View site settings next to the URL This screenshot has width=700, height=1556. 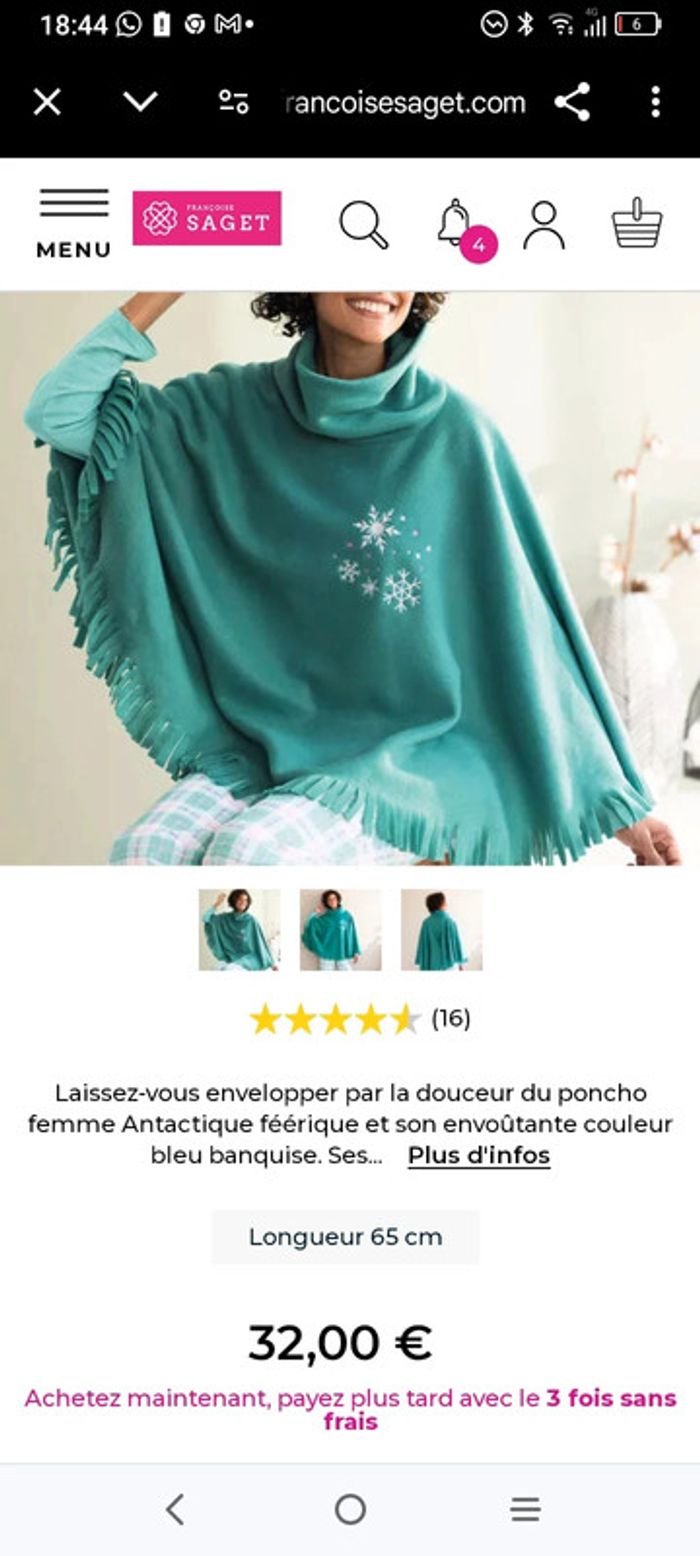(234, 102)
